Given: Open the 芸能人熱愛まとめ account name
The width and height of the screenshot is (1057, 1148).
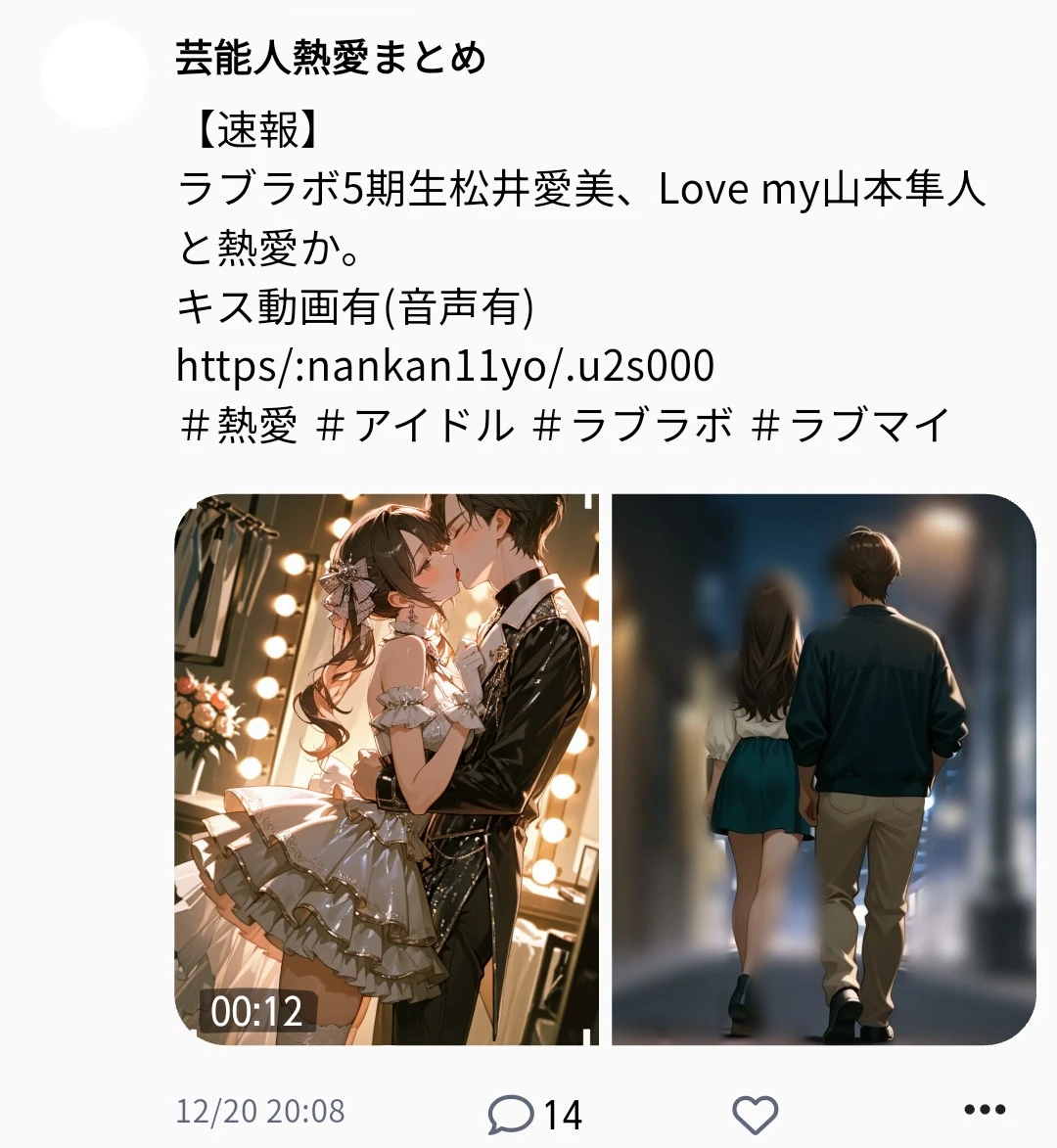Looking at the screenshot, I should (x=331, y=59).
